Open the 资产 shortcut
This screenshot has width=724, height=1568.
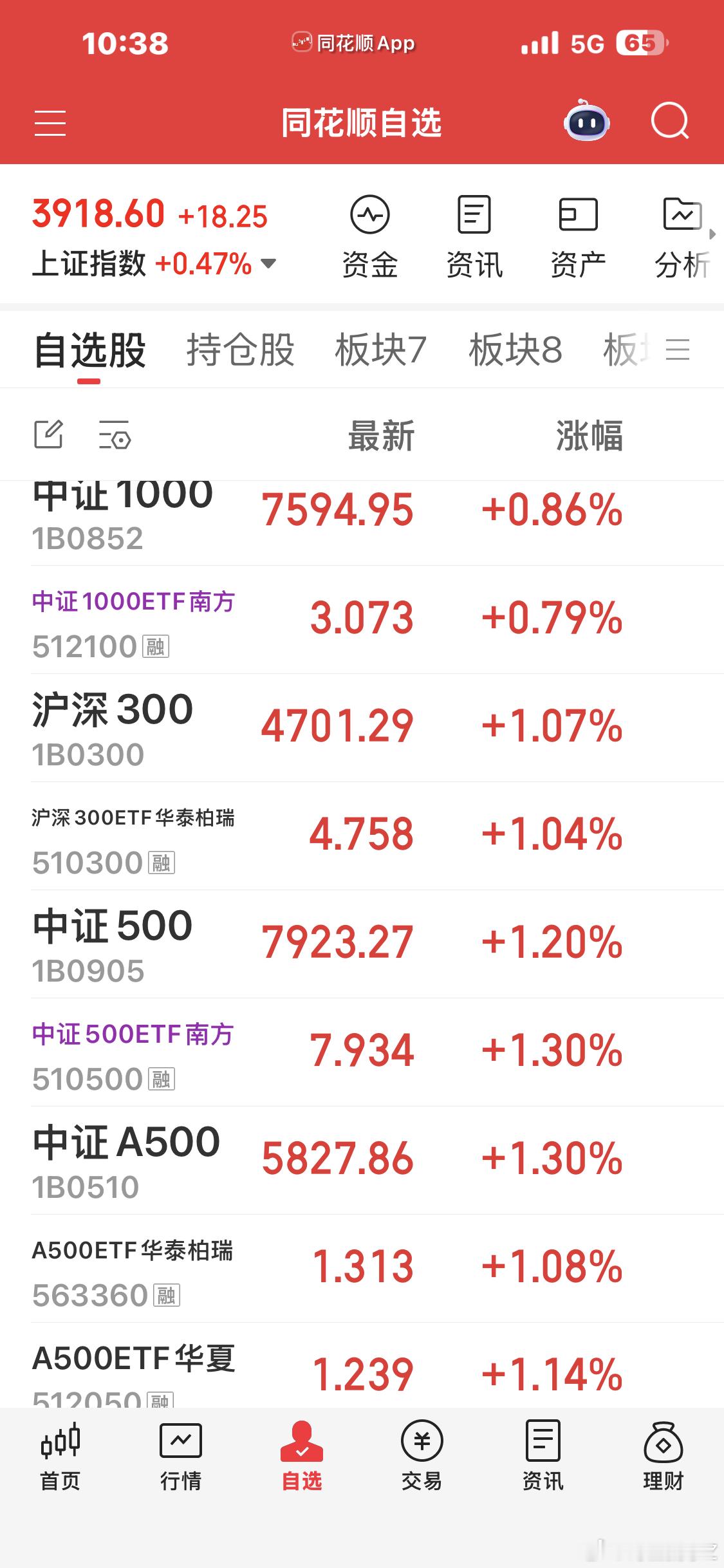tap(578, 237)
